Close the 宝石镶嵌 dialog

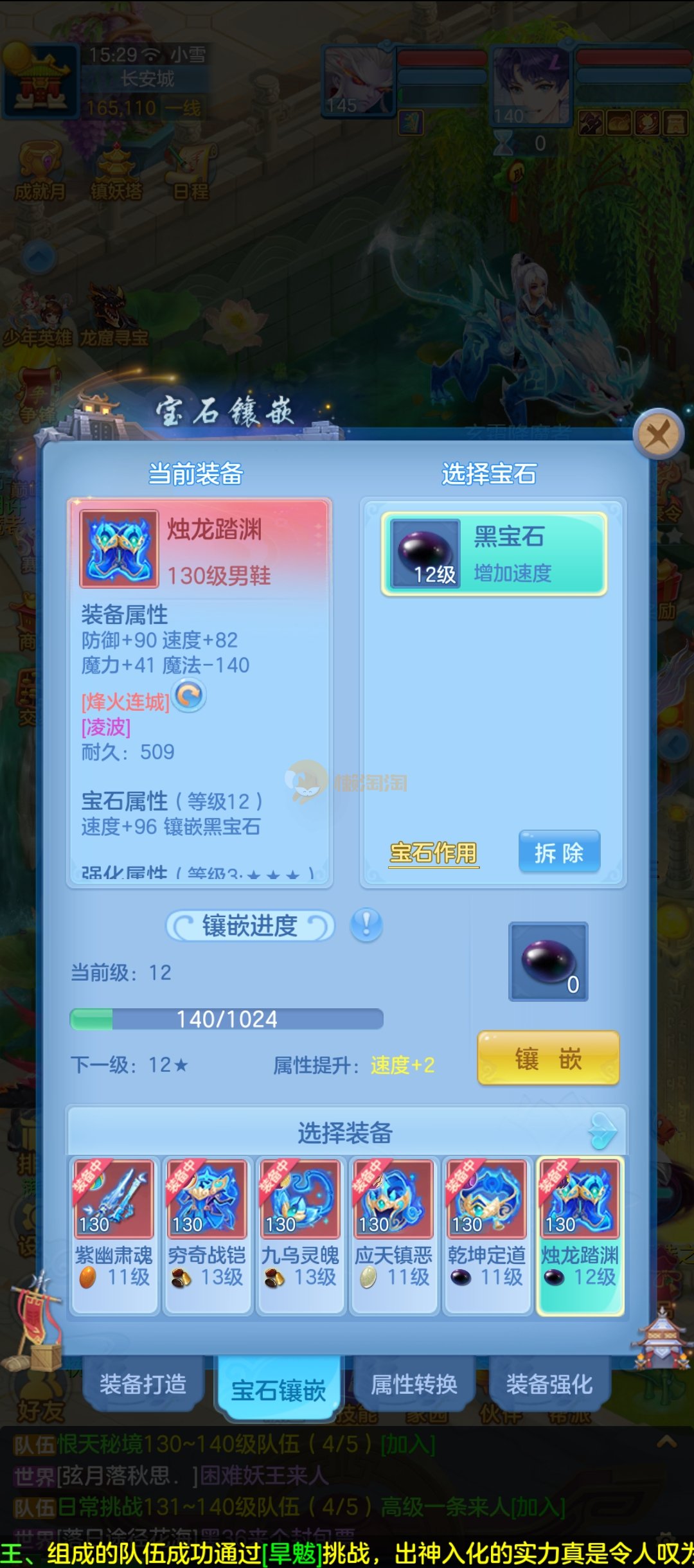coord(657,435)
